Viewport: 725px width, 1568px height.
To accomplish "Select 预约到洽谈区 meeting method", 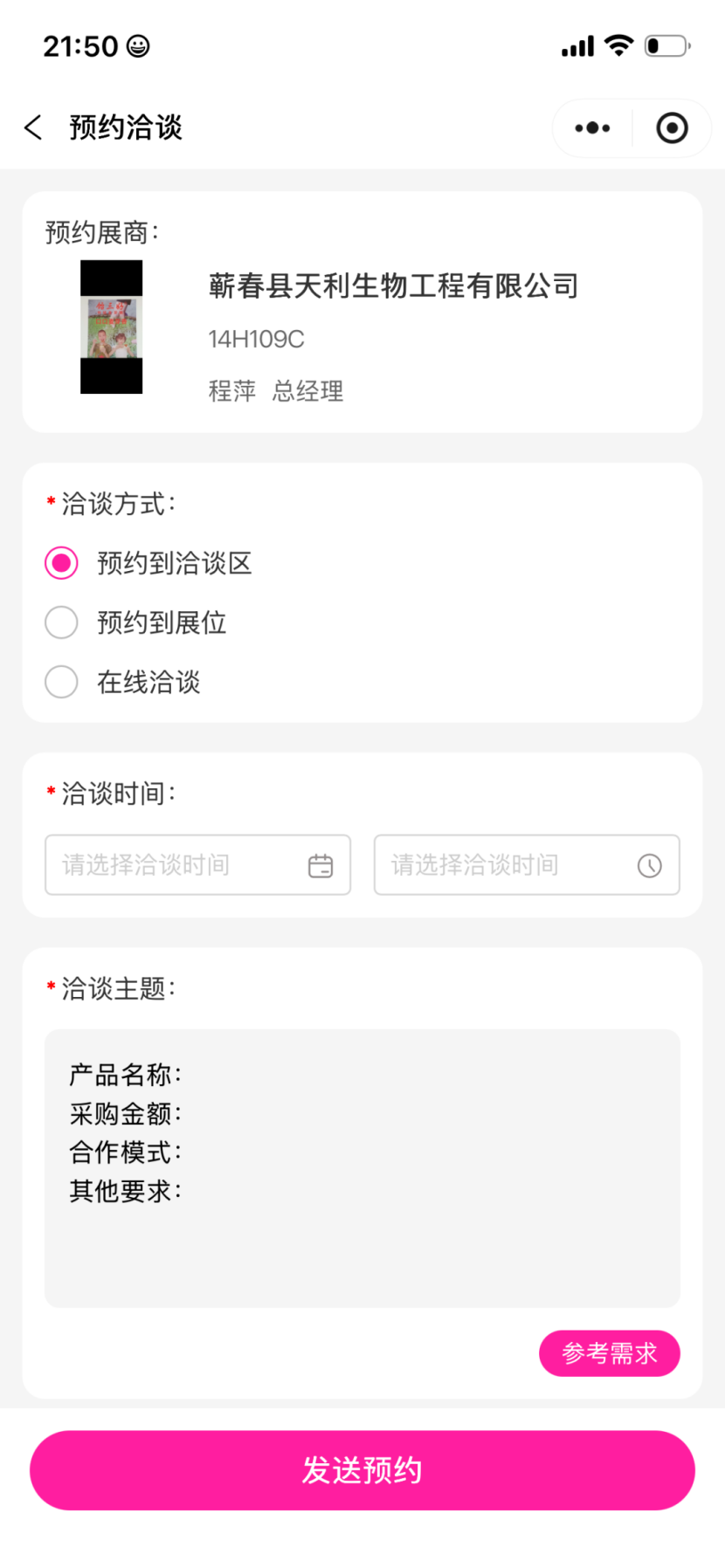I will 62,563.
